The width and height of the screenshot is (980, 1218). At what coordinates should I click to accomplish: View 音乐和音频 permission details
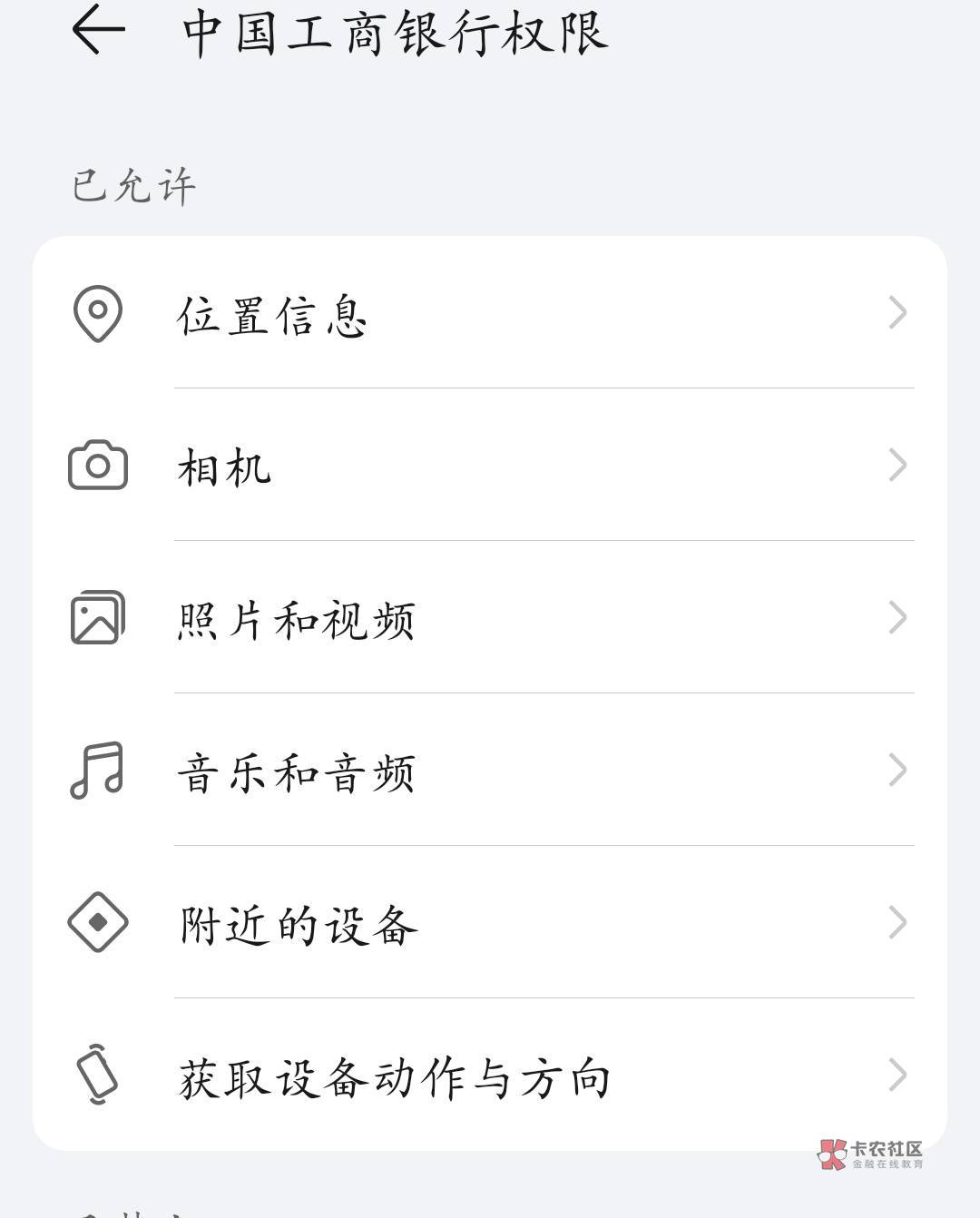pos(490,771)
